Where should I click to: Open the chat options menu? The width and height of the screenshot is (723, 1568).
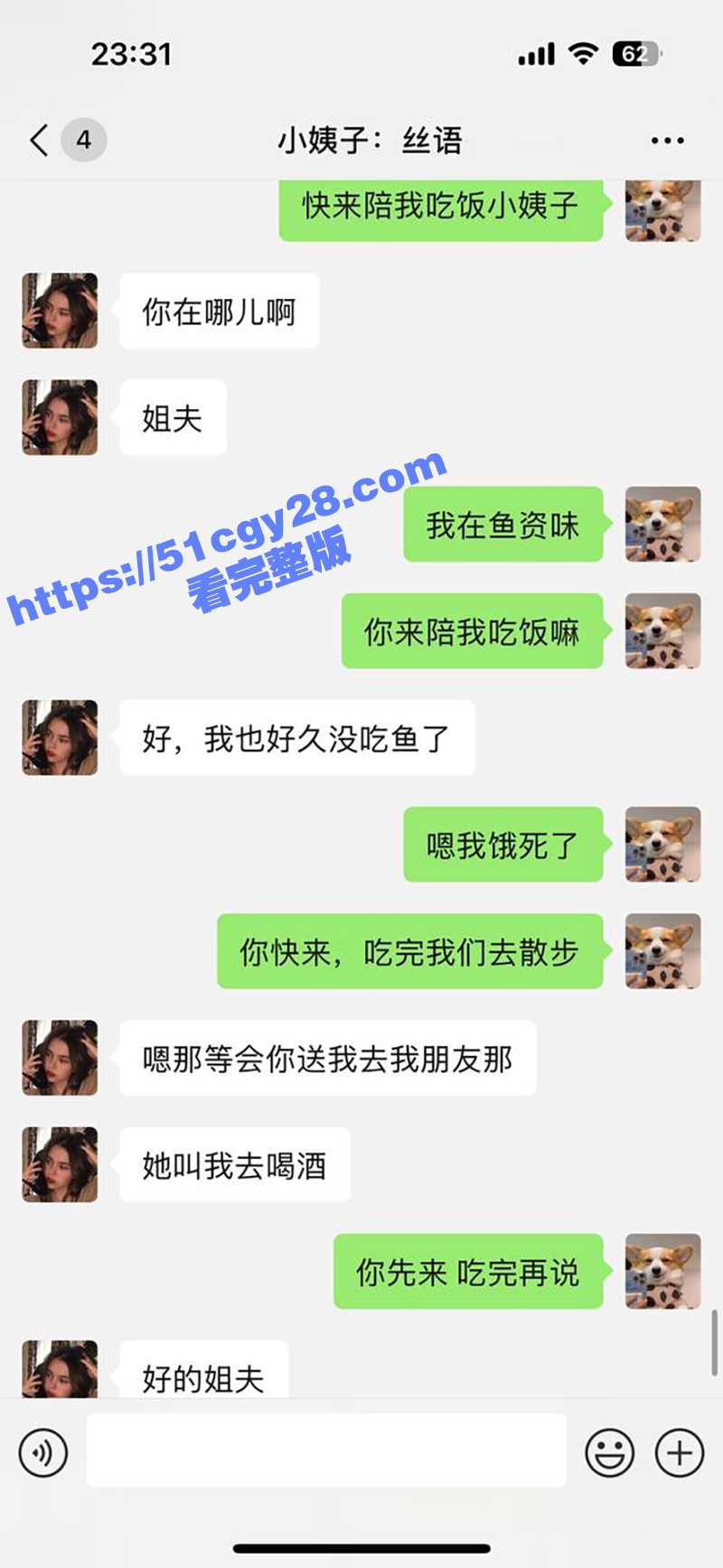(667, 141)
